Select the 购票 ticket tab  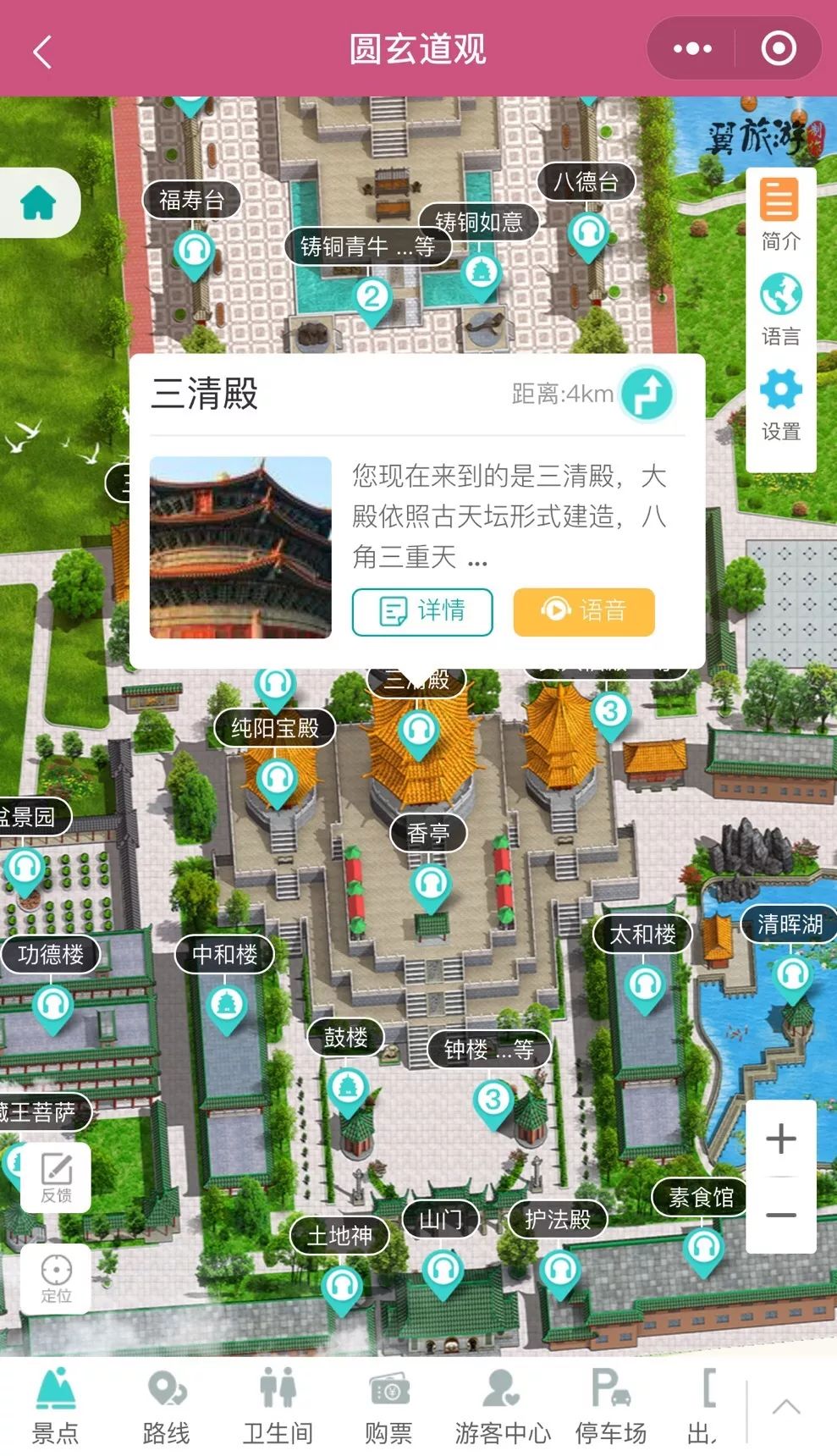tap(388, 1407)
